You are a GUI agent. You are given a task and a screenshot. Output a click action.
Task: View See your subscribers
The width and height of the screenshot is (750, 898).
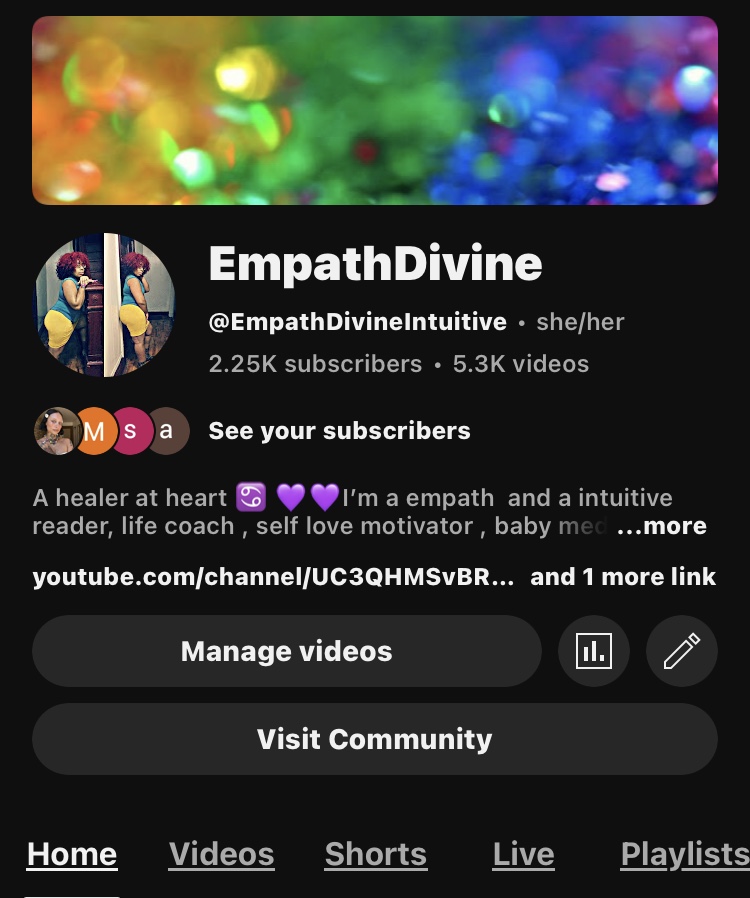pyautogui.click(x=339, y=431)
